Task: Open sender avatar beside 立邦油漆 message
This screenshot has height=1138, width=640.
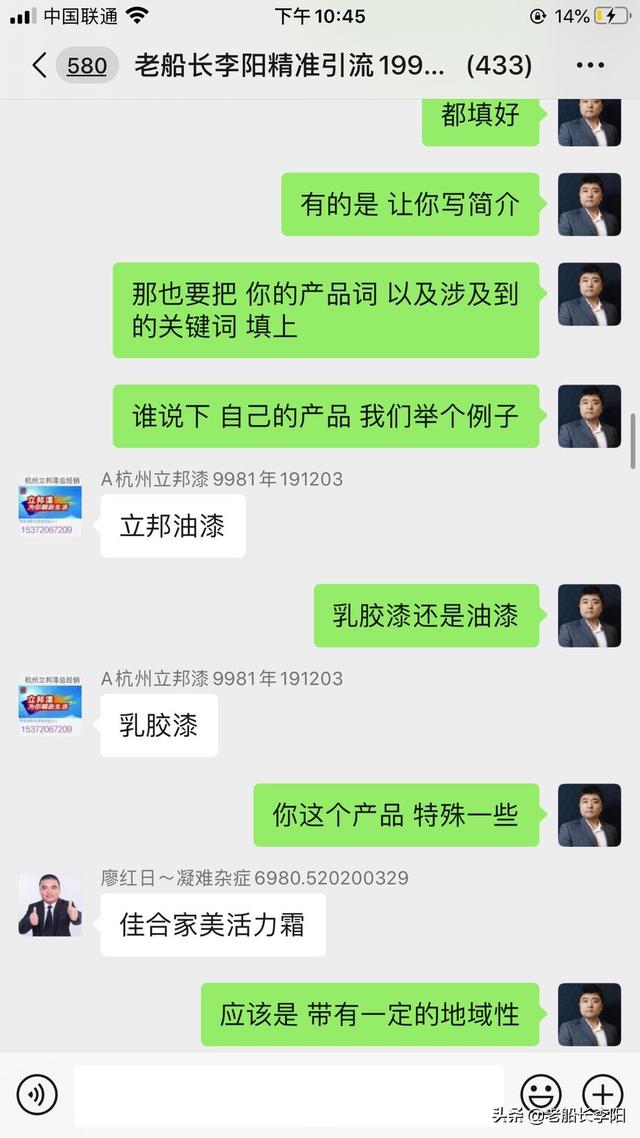Action: (50, 507)
